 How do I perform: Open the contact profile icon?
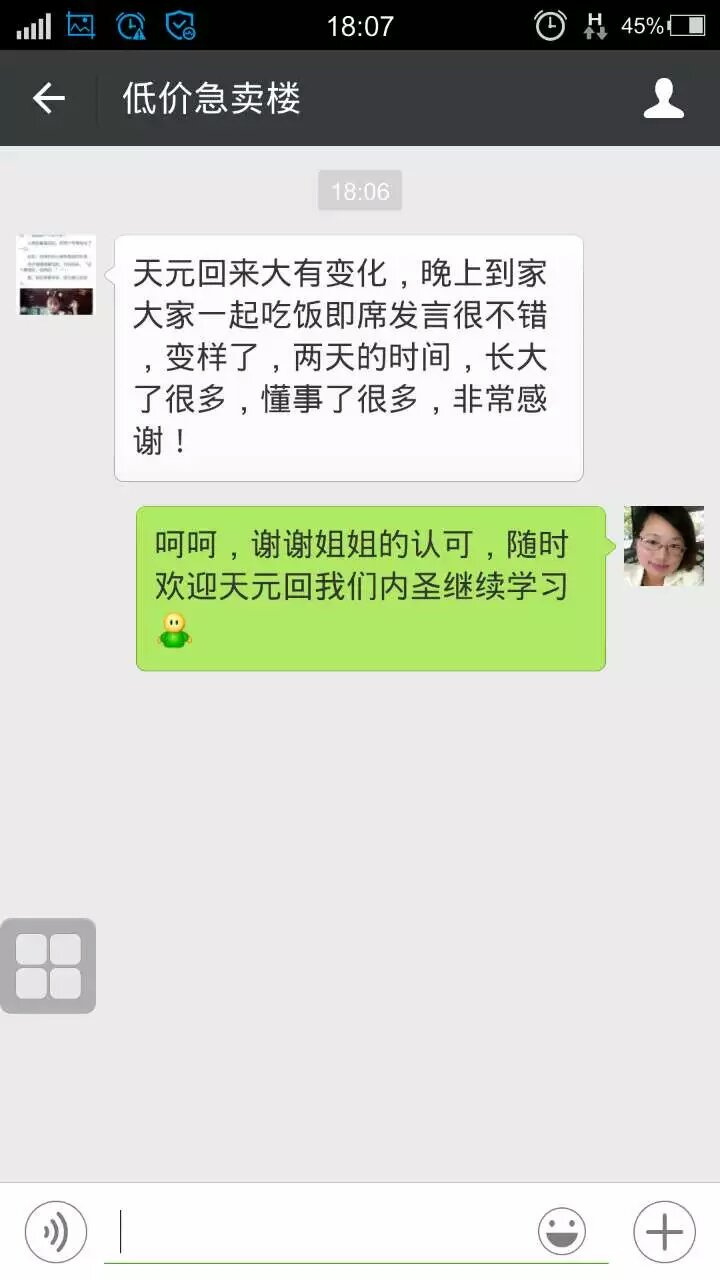(x=664, y=98)
